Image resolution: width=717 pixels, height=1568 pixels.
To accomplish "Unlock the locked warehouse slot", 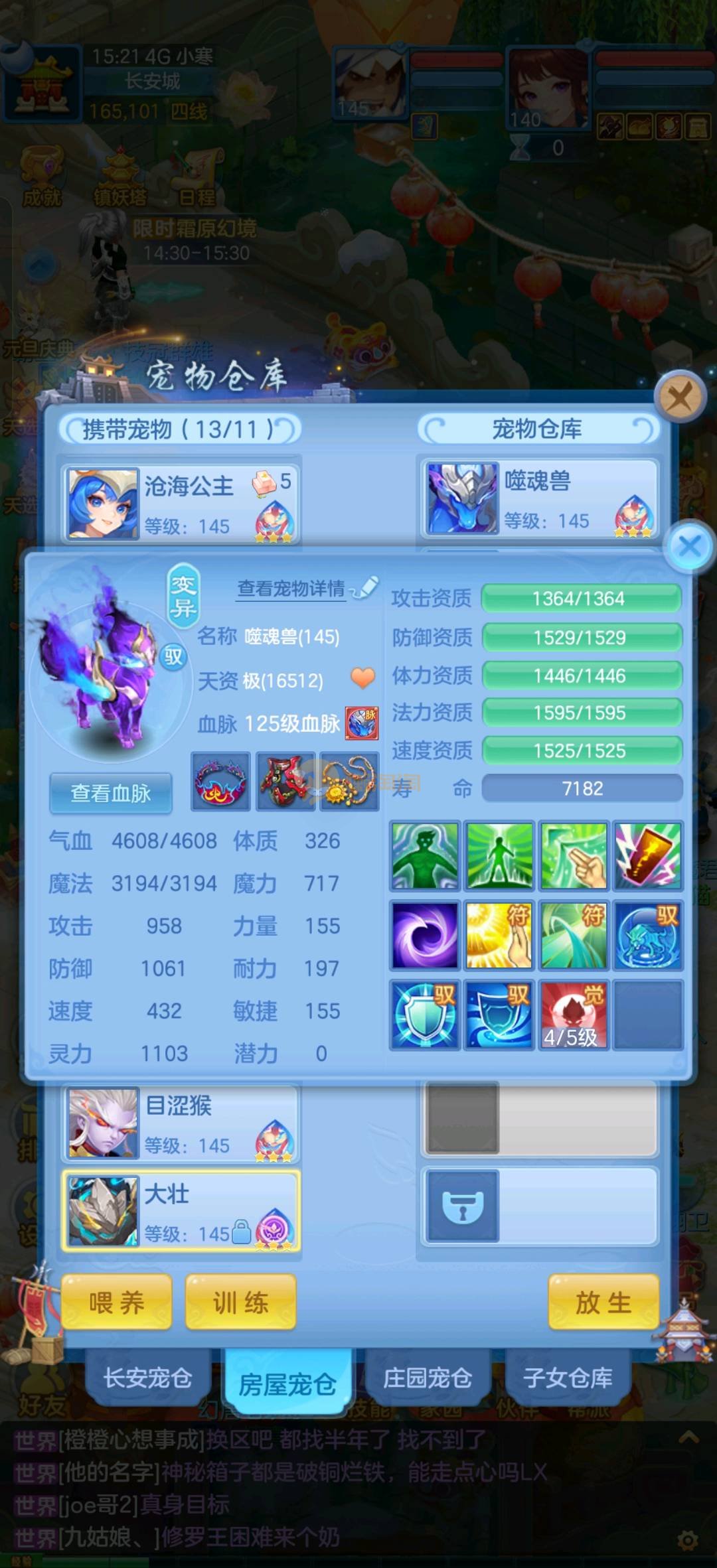I will pos(463,1206).
